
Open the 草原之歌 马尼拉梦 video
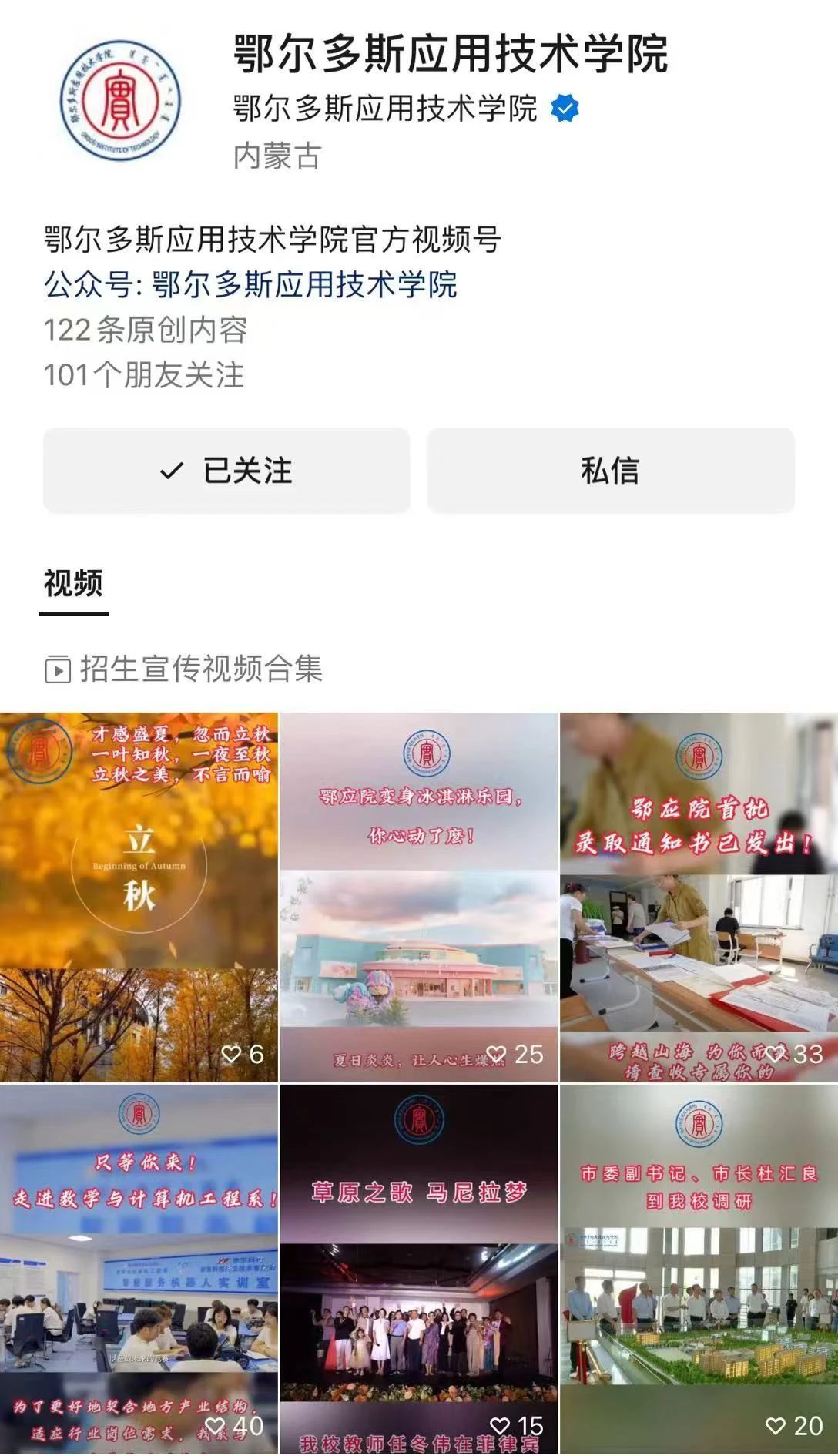[x=418, y=1269]
